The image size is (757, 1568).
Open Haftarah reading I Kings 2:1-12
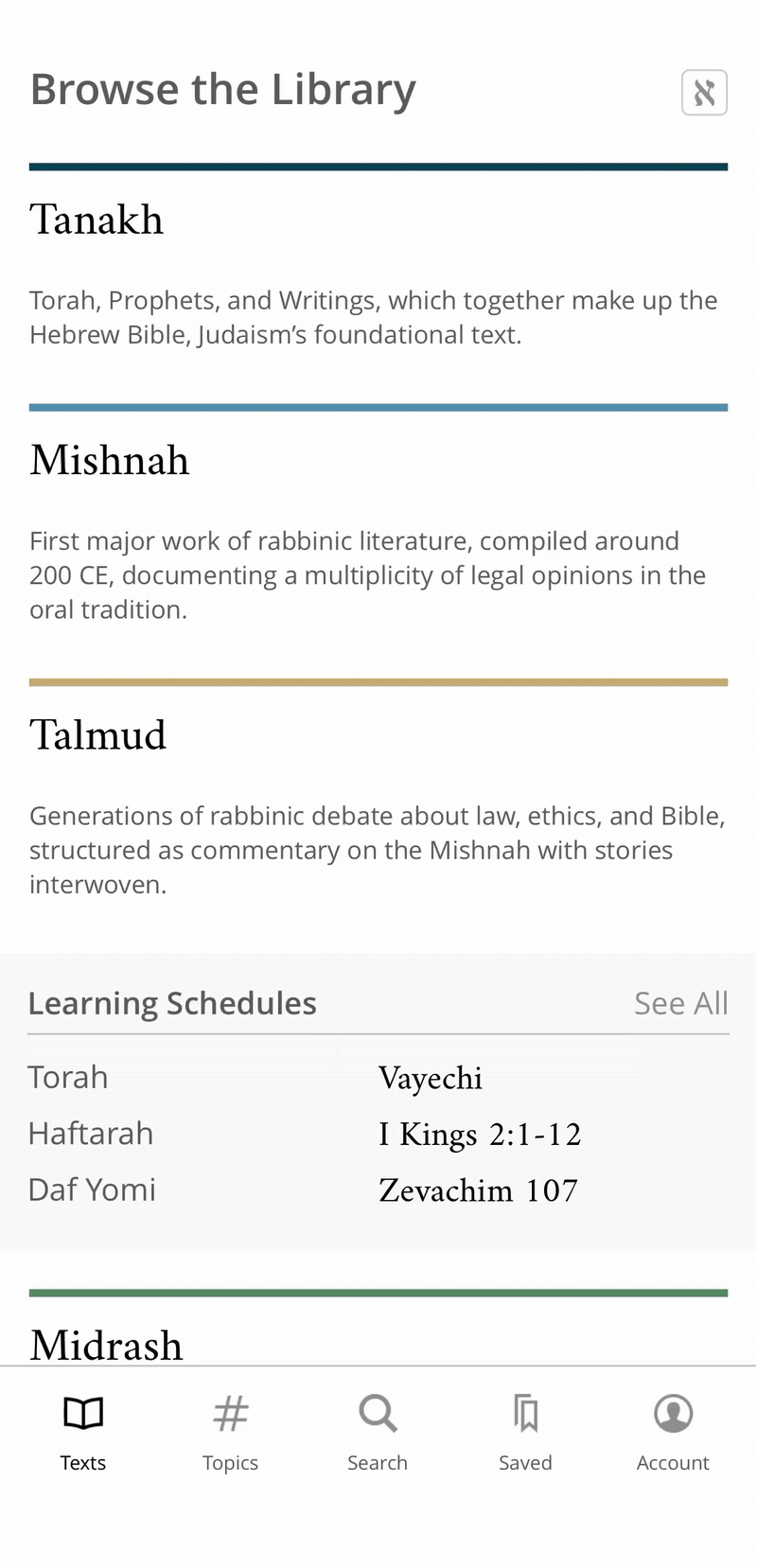point(480,1134)
